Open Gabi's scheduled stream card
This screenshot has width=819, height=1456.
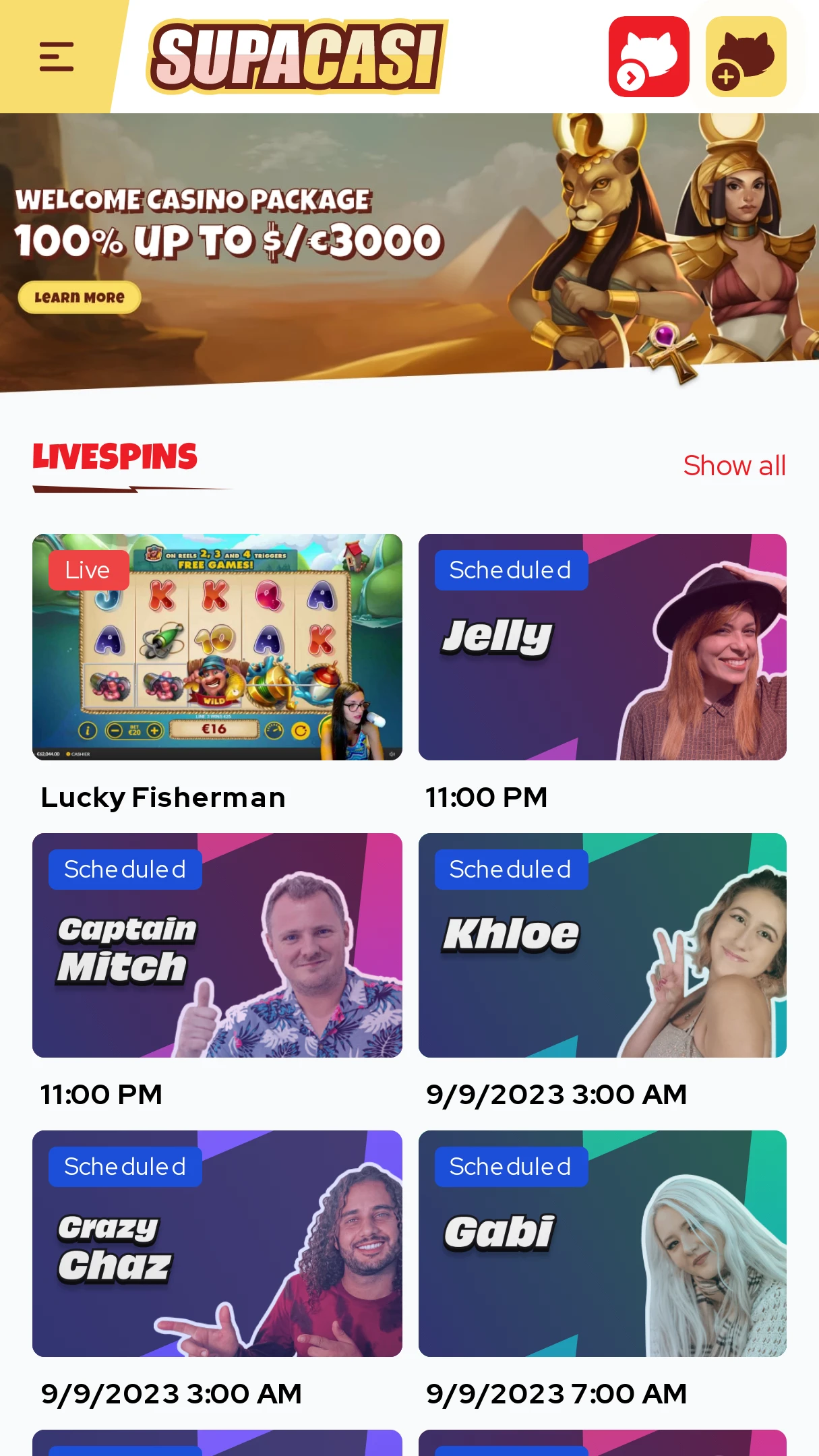coord(603,1244)
